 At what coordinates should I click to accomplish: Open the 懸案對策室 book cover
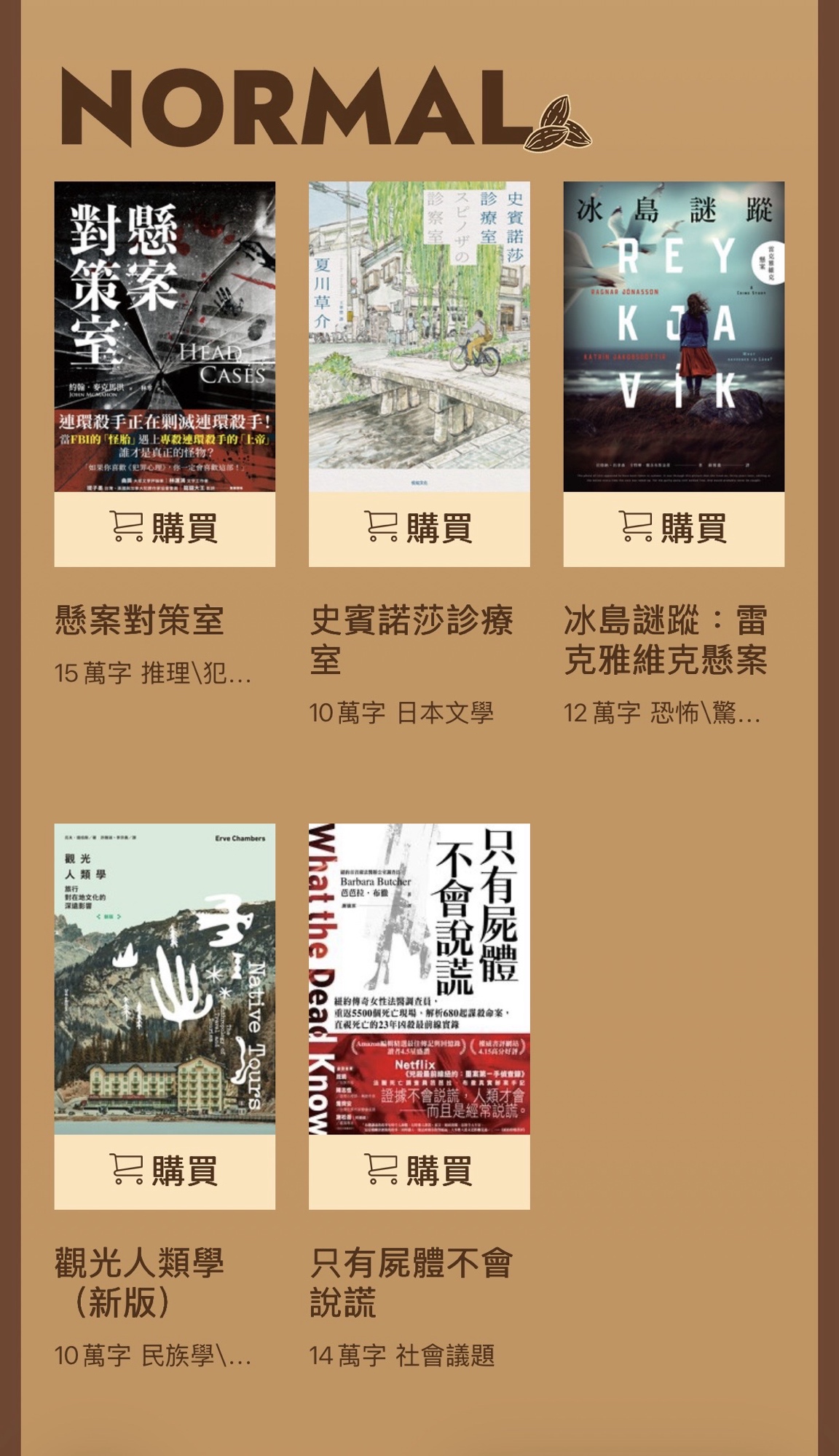click(165, 336)
